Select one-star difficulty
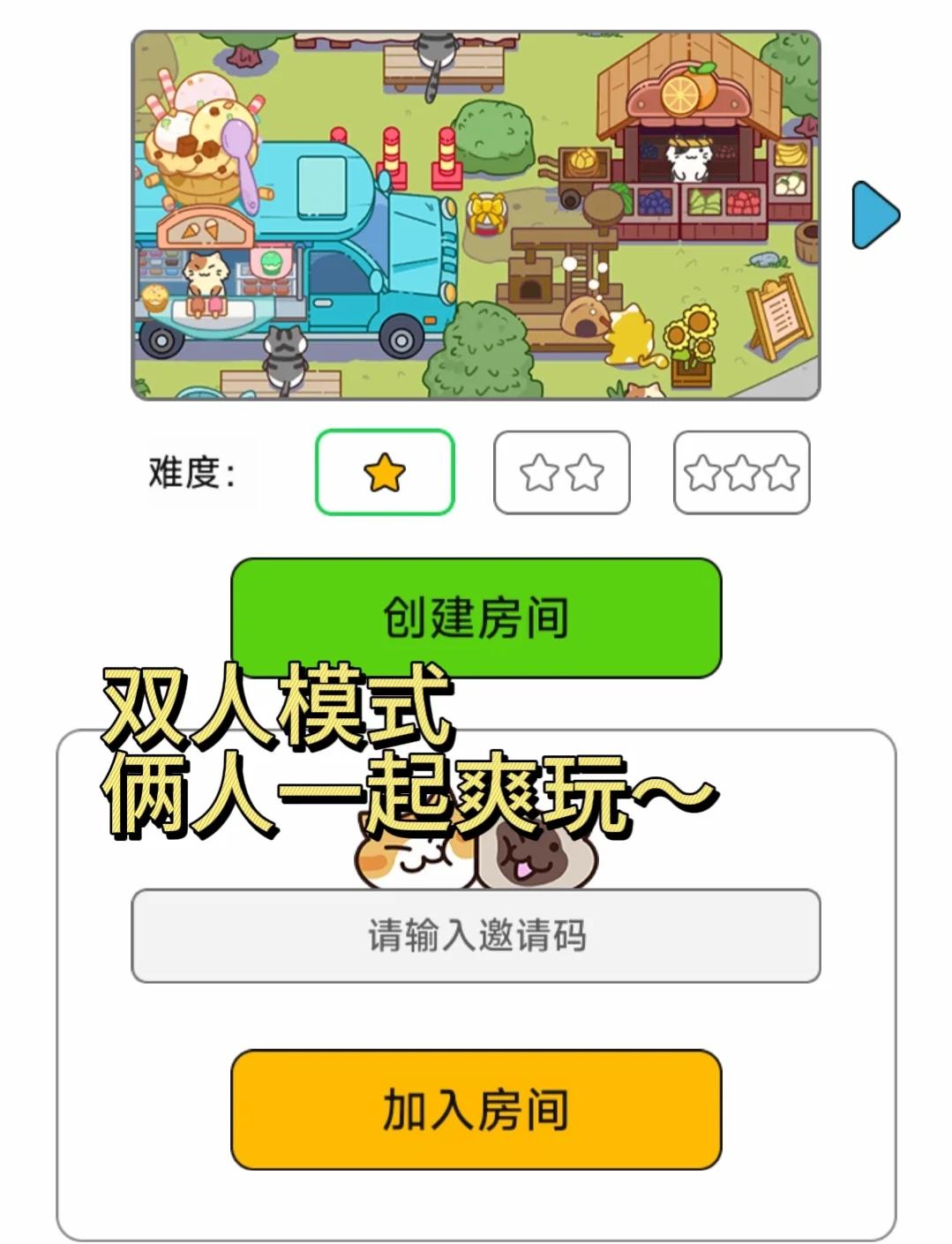The height and width of the screenshot is (1244, 952). [x=385, y=473]
